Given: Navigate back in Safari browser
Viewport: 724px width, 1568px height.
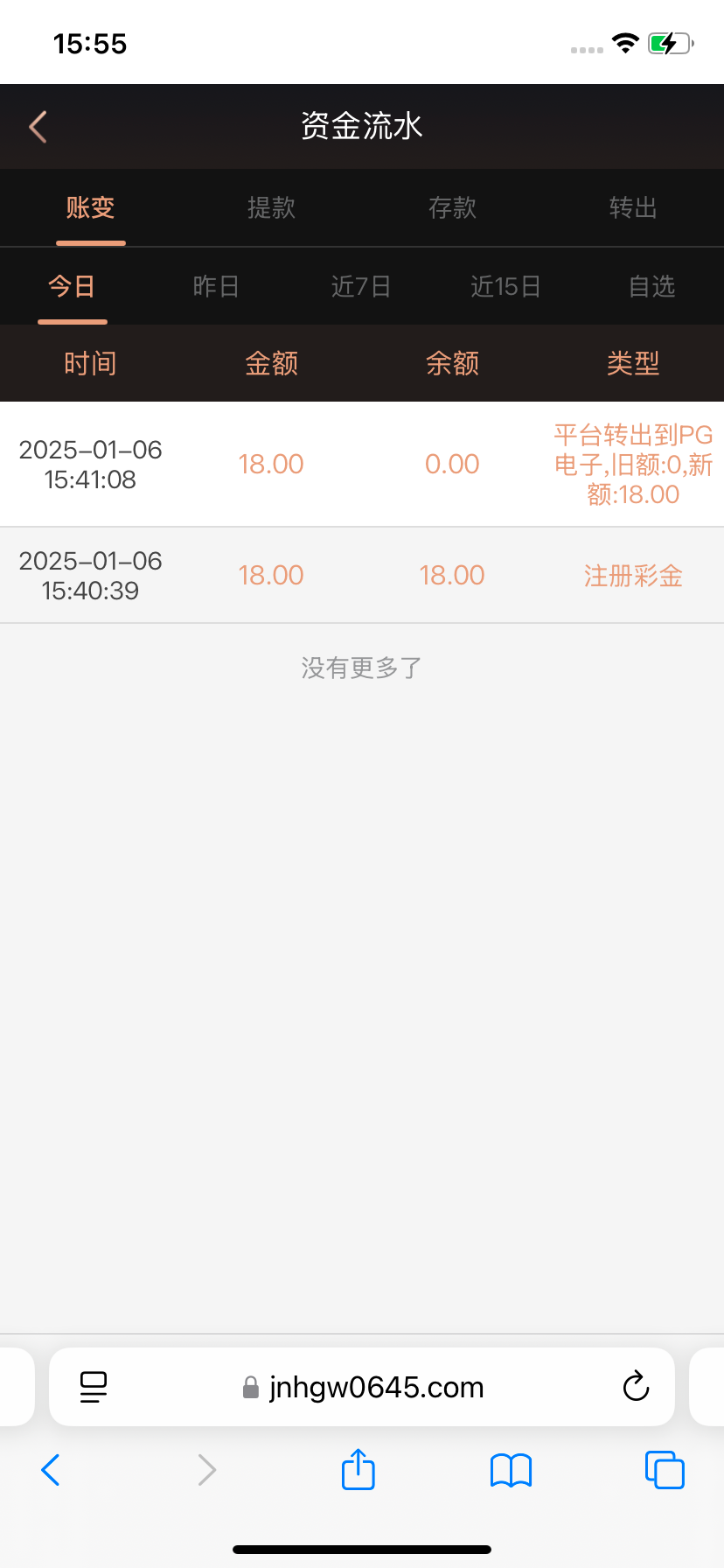Looking at the screenshot, I should pyautogui.click(x=51, y=1469).
